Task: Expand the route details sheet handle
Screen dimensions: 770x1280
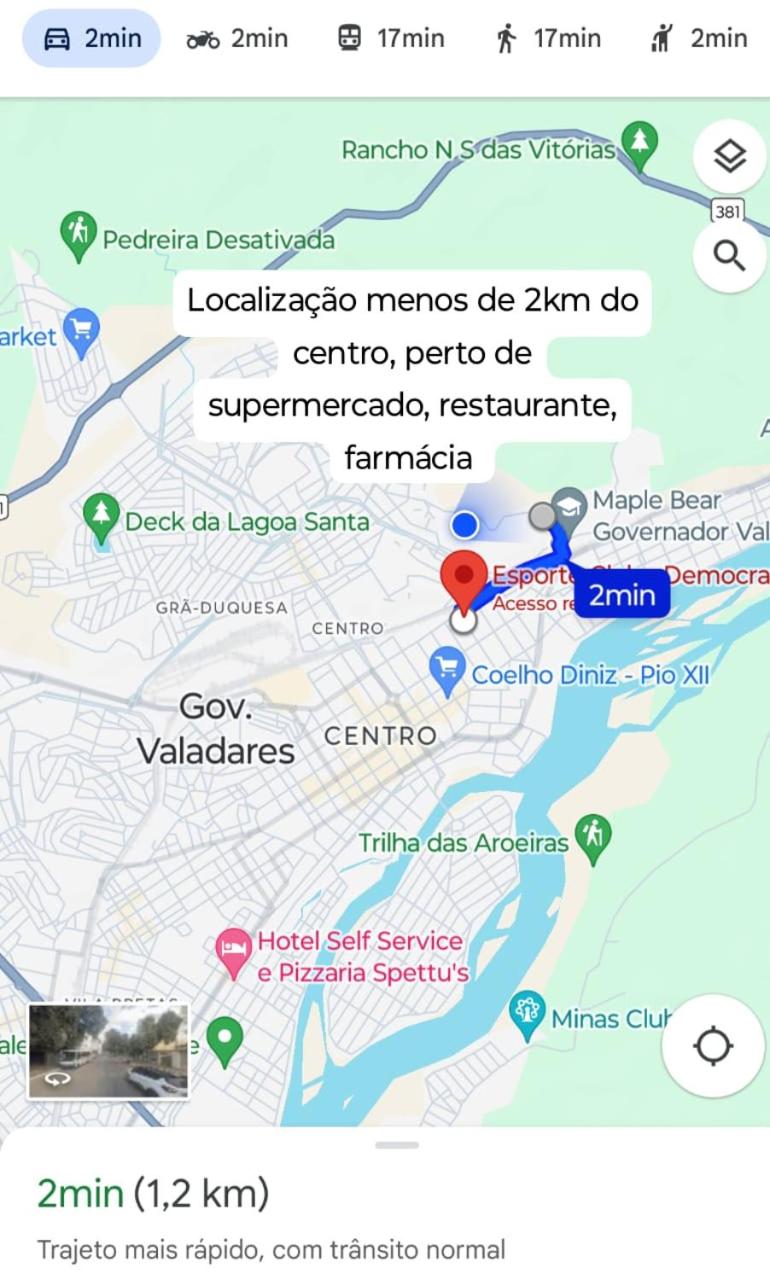Action: [398, 1145]
